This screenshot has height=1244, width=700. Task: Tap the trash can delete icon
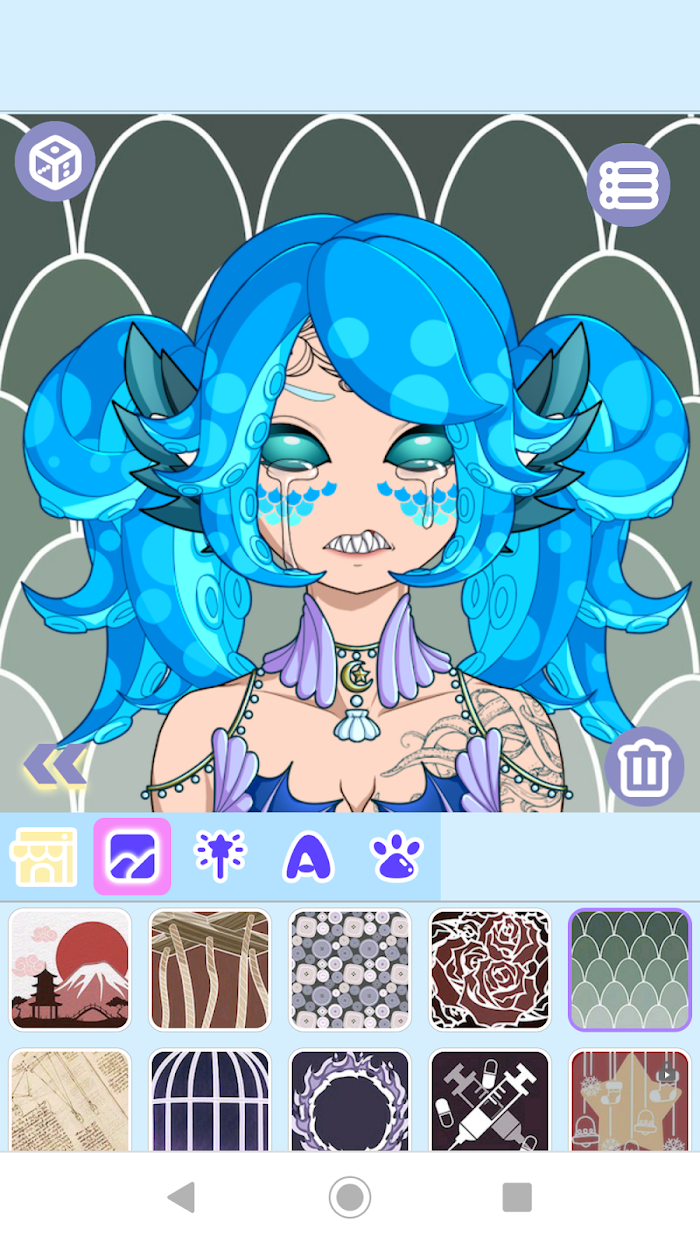(644, 767)
